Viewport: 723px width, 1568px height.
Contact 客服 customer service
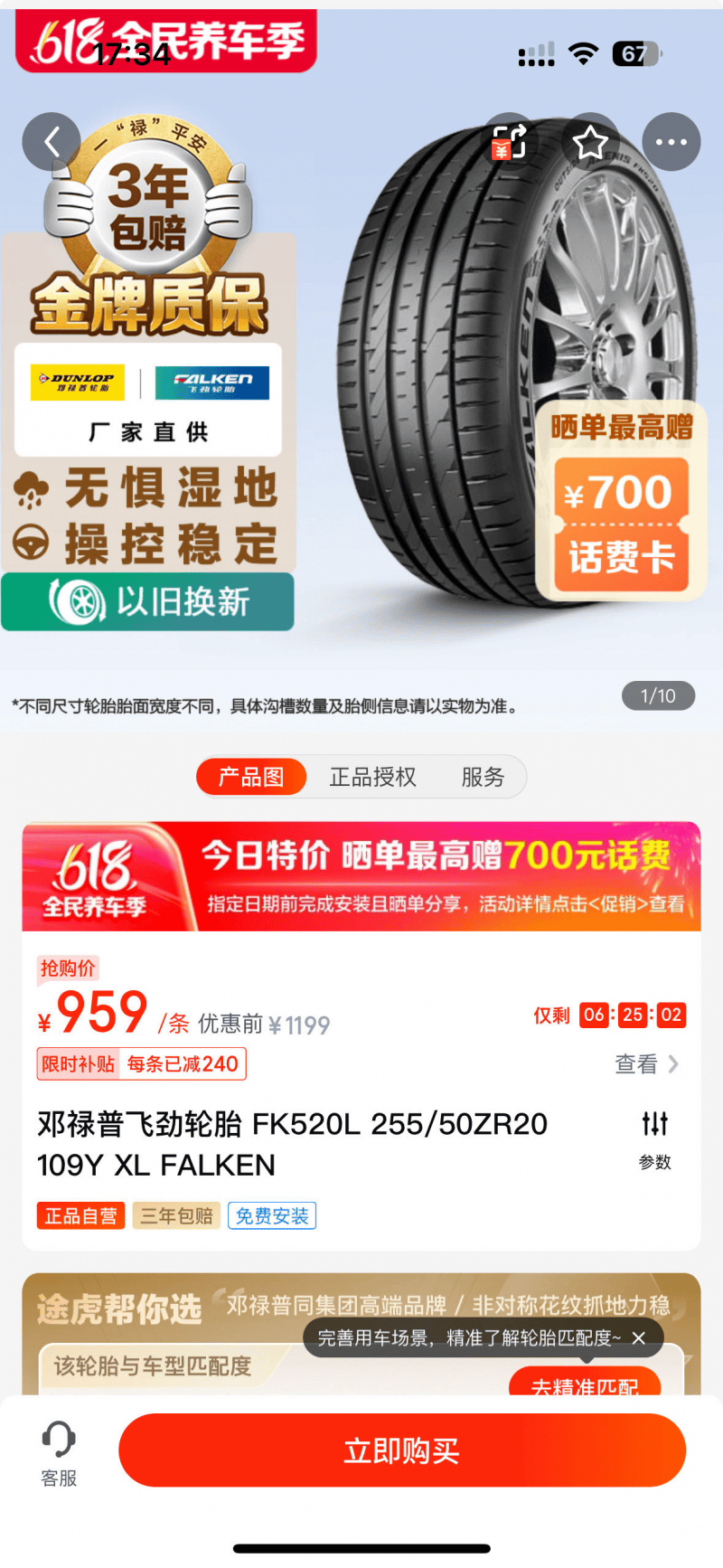pyautogui.click(x=59, y=1452)
